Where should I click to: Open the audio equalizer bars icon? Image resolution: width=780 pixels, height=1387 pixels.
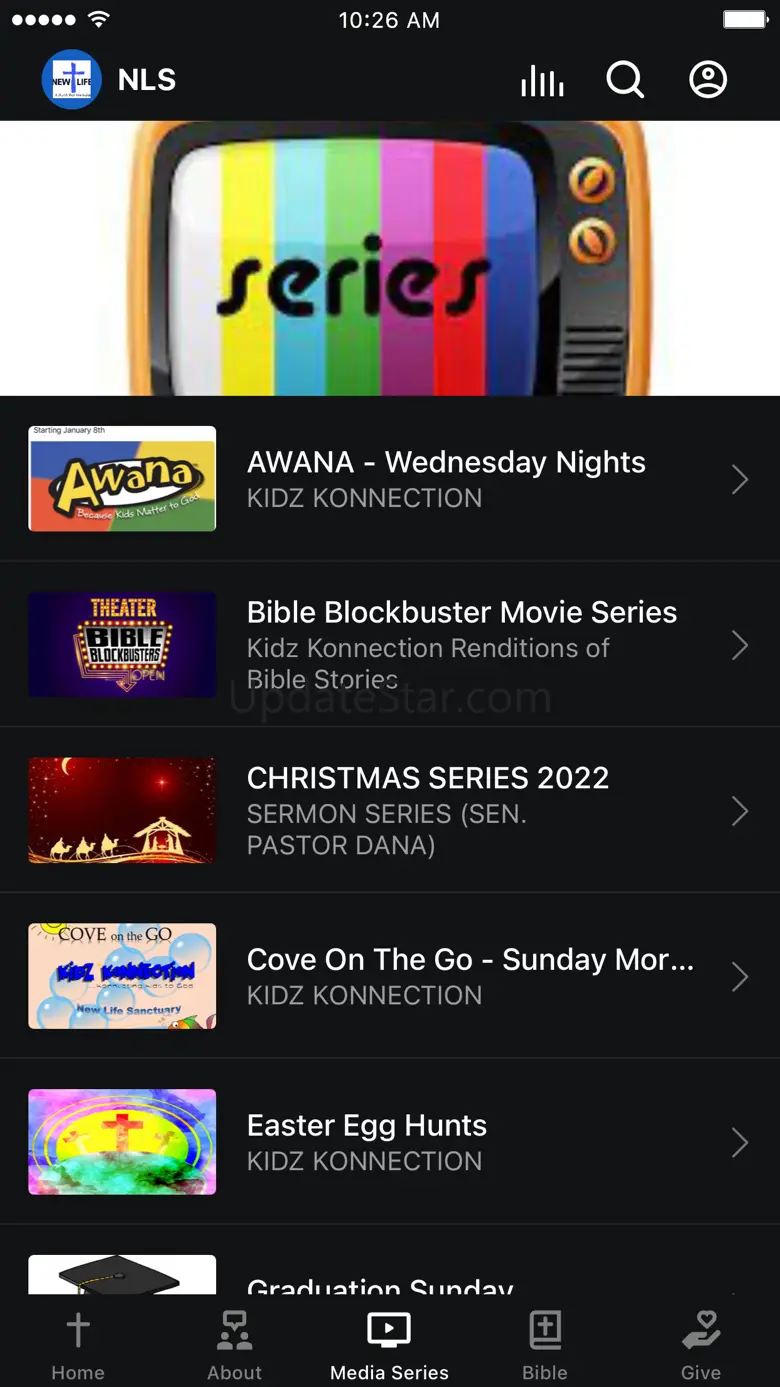point(542,81)
